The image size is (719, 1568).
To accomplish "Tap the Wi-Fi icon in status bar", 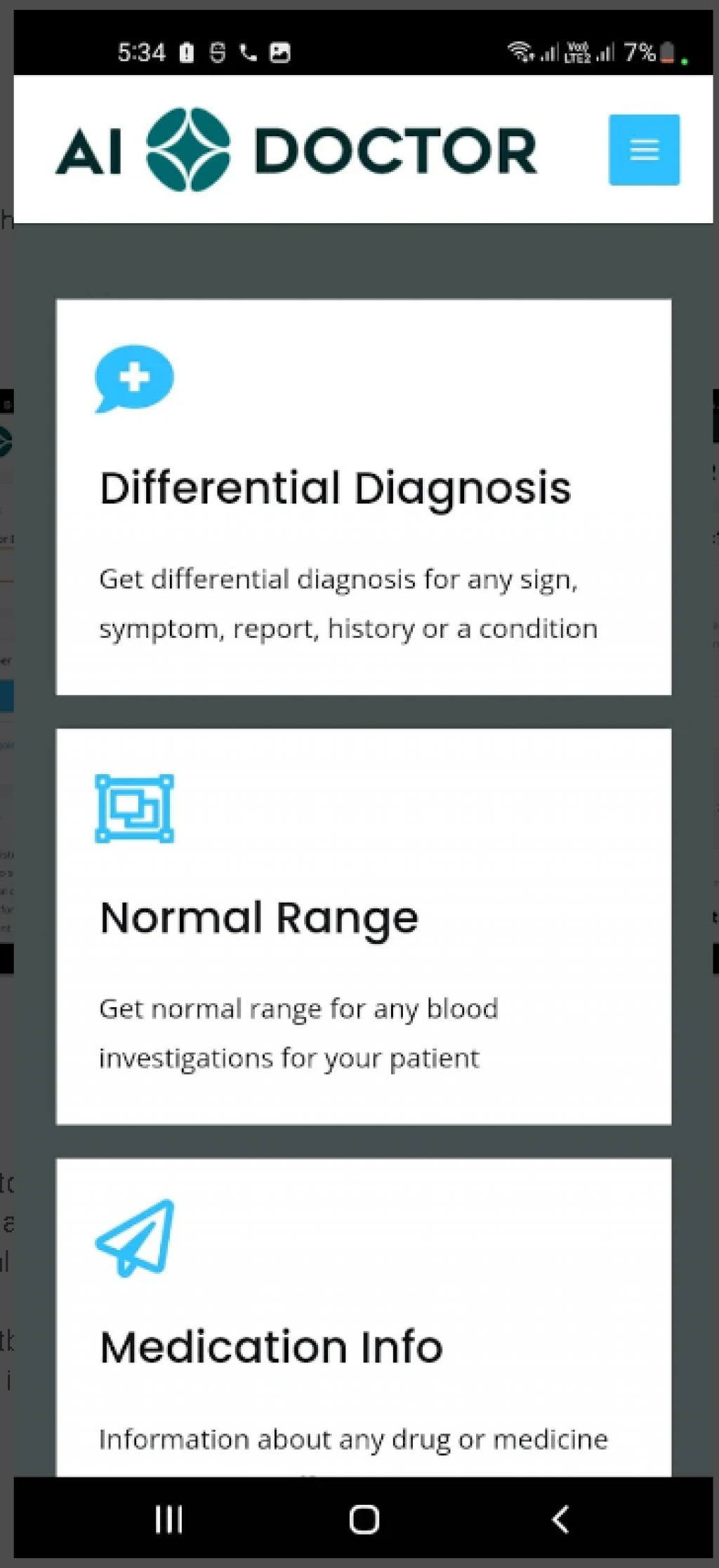I will [x=520, y=52].
